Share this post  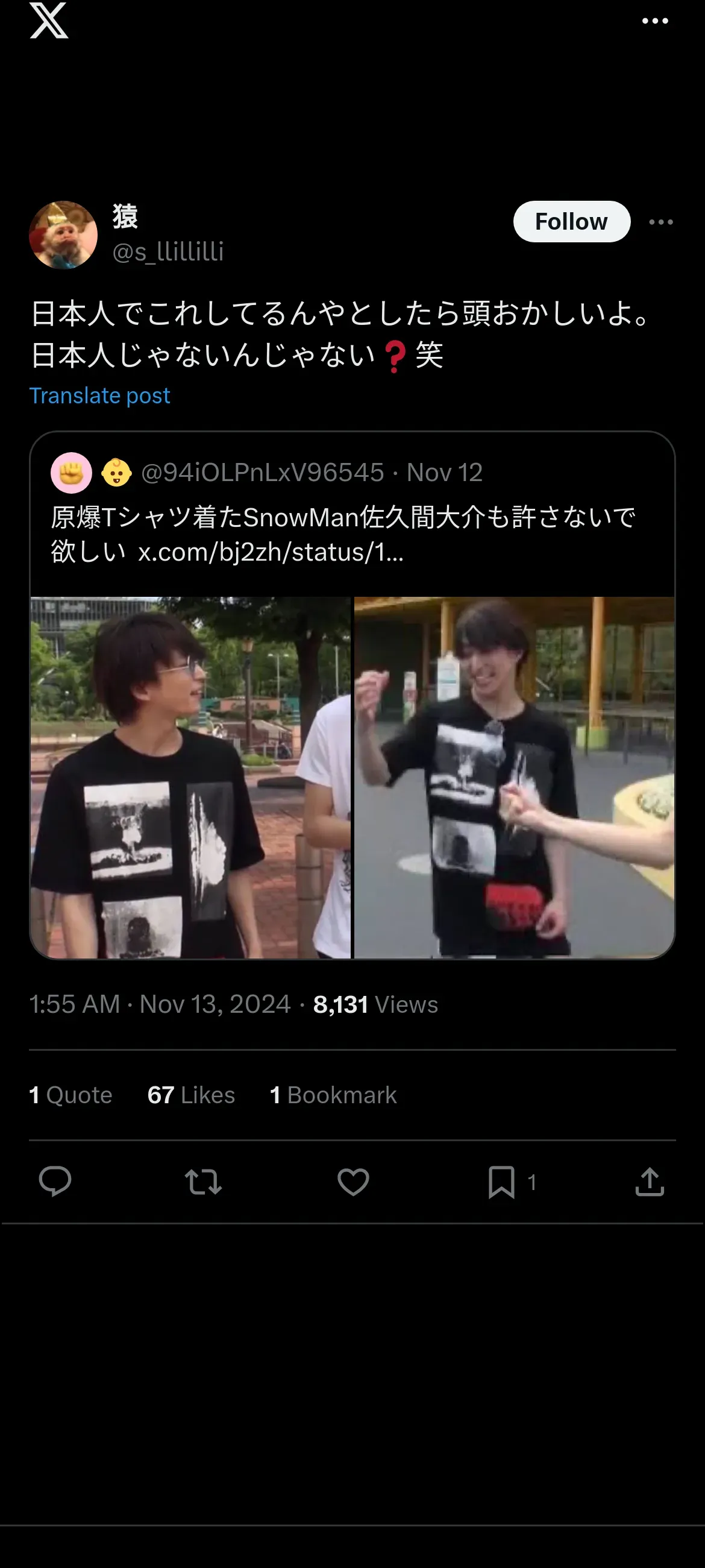[650, 1182]
